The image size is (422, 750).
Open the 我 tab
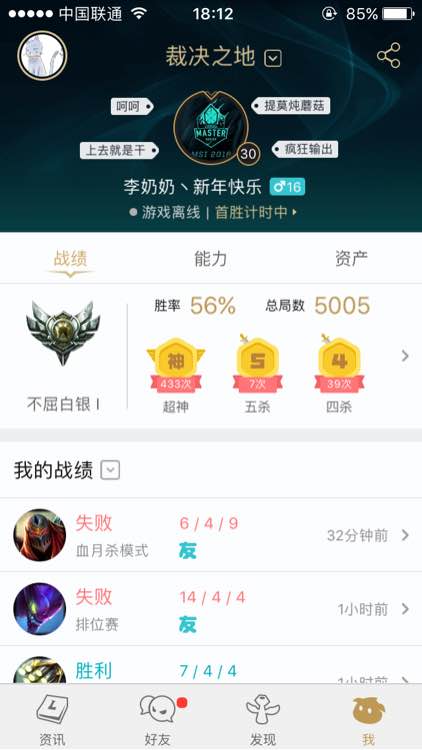[x=368, y=718]
